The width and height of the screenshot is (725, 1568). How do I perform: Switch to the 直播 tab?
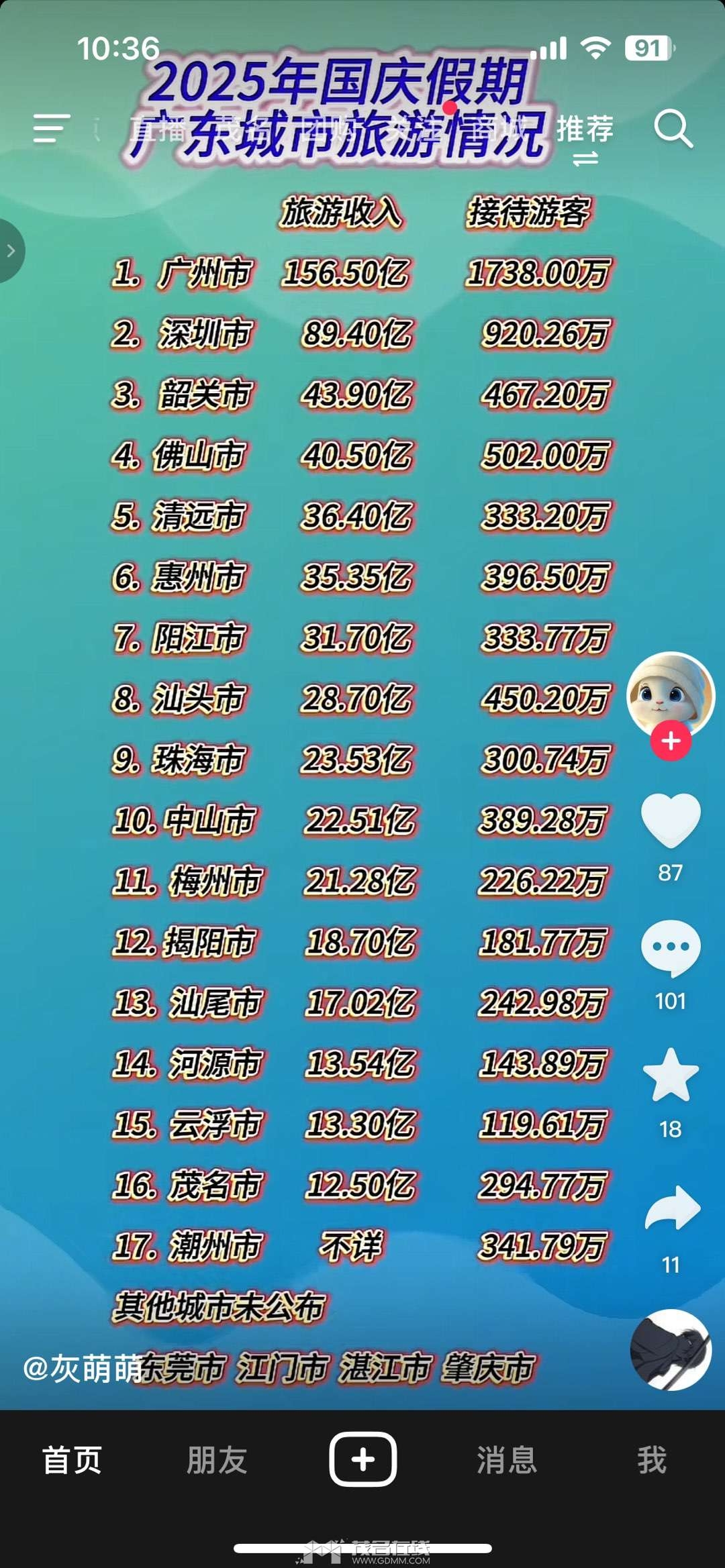click(158, 128)
